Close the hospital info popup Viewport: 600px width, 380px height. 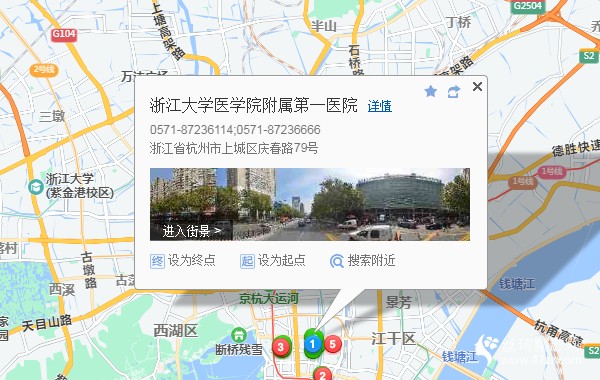(x=477, y=86)
